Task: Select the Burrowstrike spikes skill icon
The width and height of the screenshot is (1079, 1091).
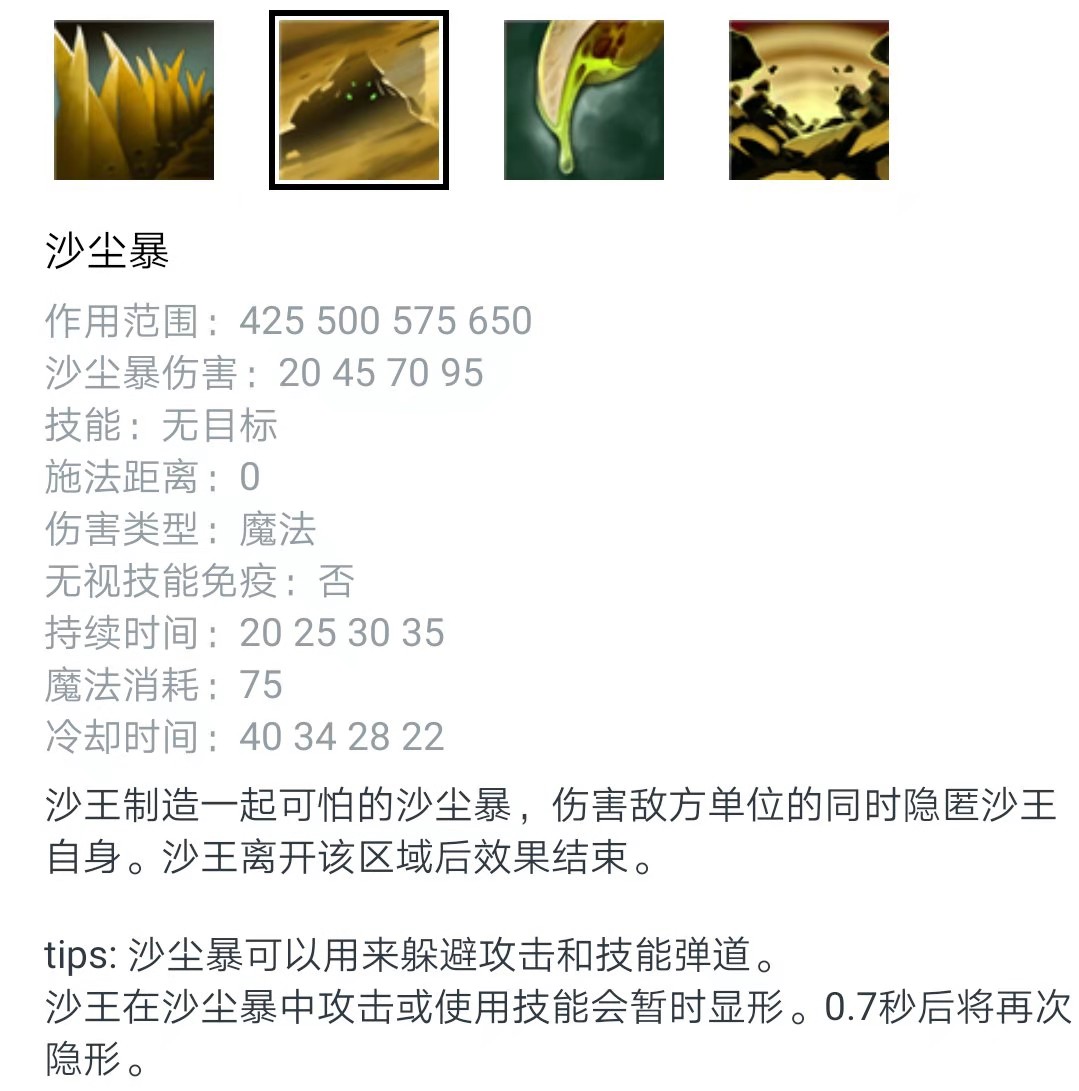Action: click(x=134, y=101)
